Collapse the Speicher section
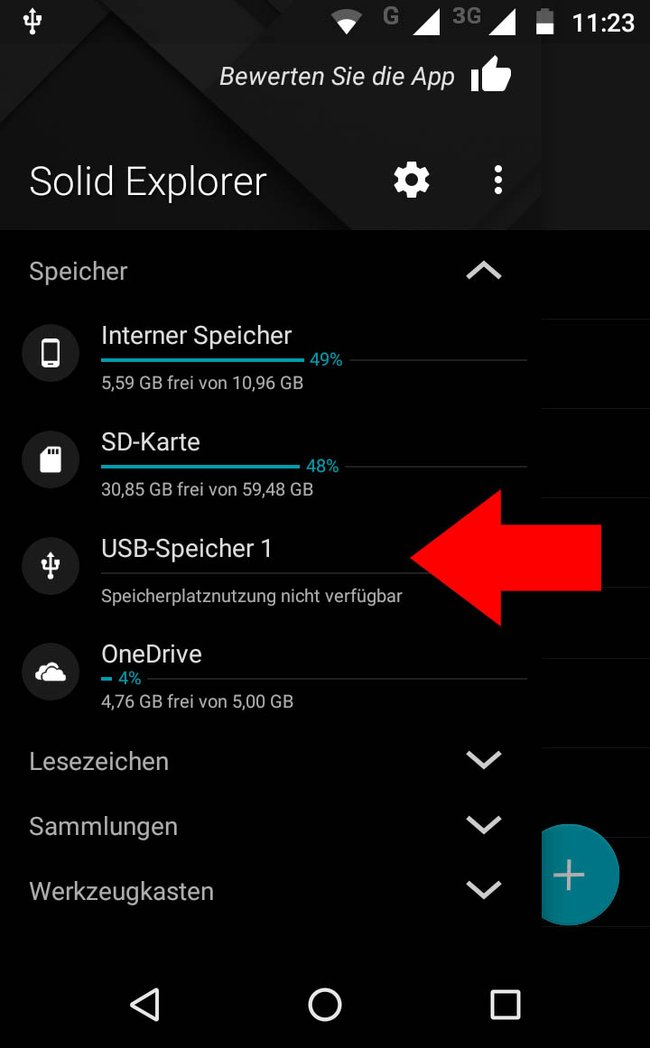Viewport: 650px width, 1048px height. (484, 271)
